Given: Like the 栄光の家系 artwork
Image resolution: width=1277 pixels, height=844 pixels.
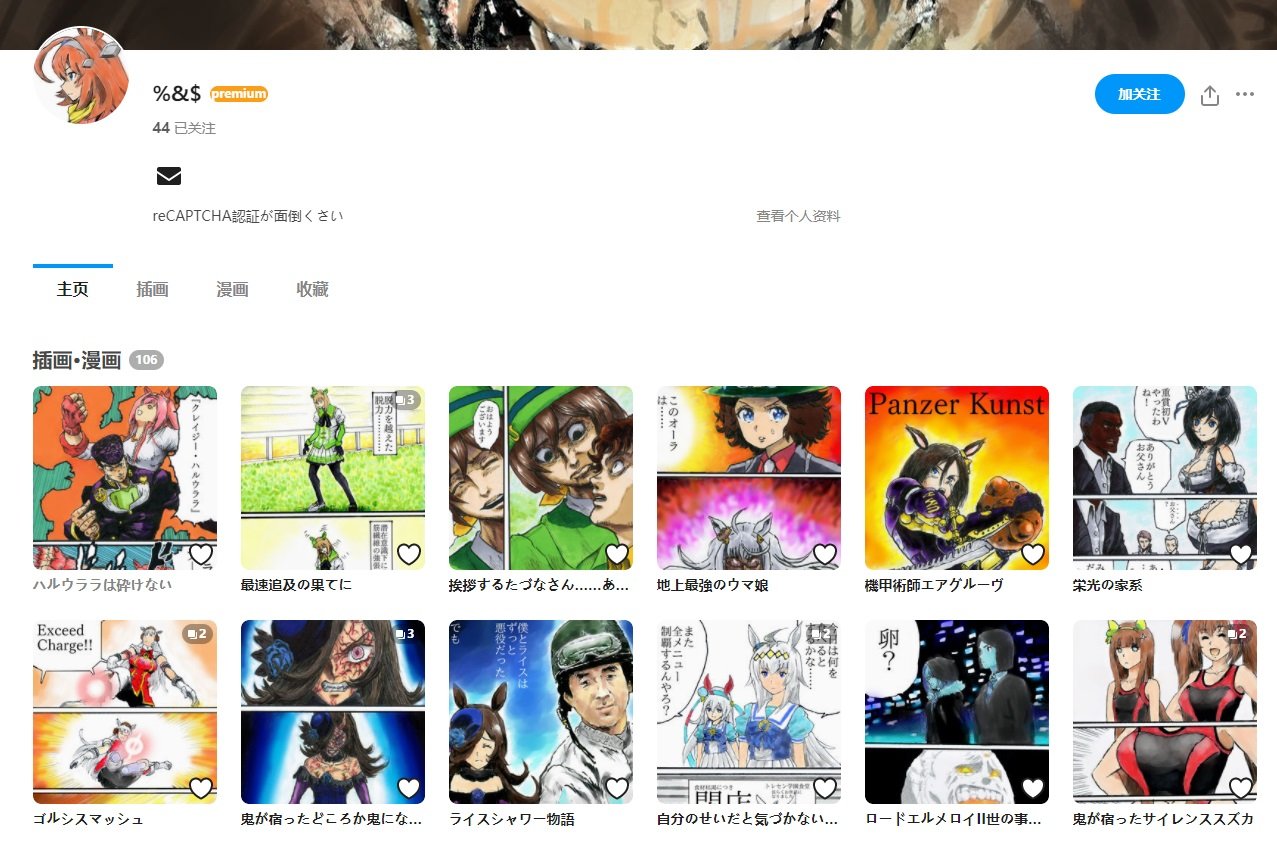Looking at the screenshot, I should (x=1240, y=554).
